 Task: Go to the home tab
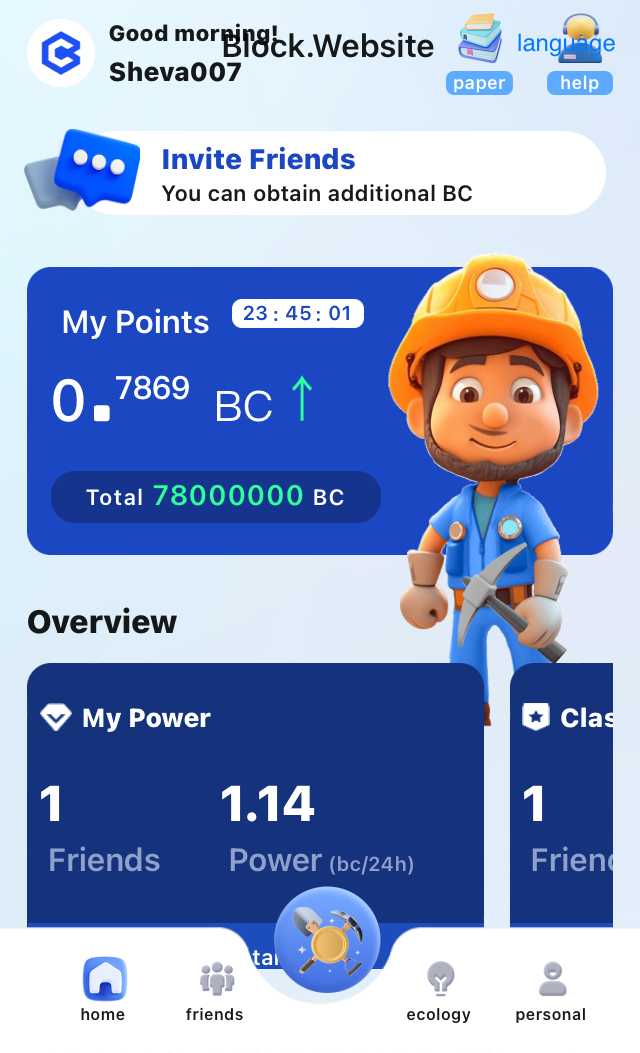[x=104, y=990]
